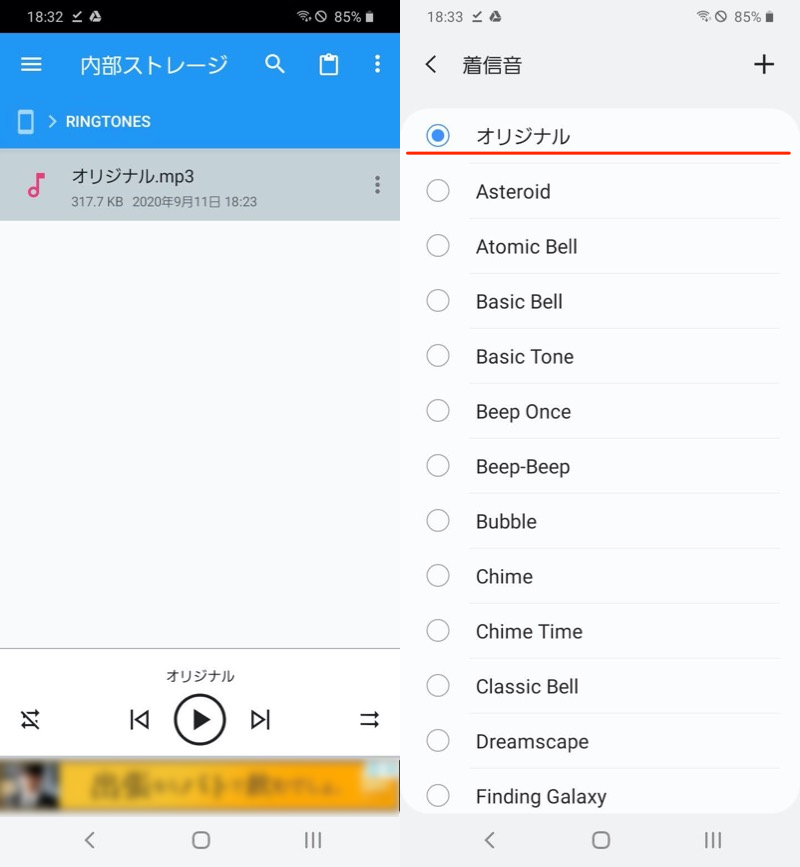800x867 pixels.
Task: Tap RINGTONES in the folder breadcrumb
Action: click(x=108, y=122)
